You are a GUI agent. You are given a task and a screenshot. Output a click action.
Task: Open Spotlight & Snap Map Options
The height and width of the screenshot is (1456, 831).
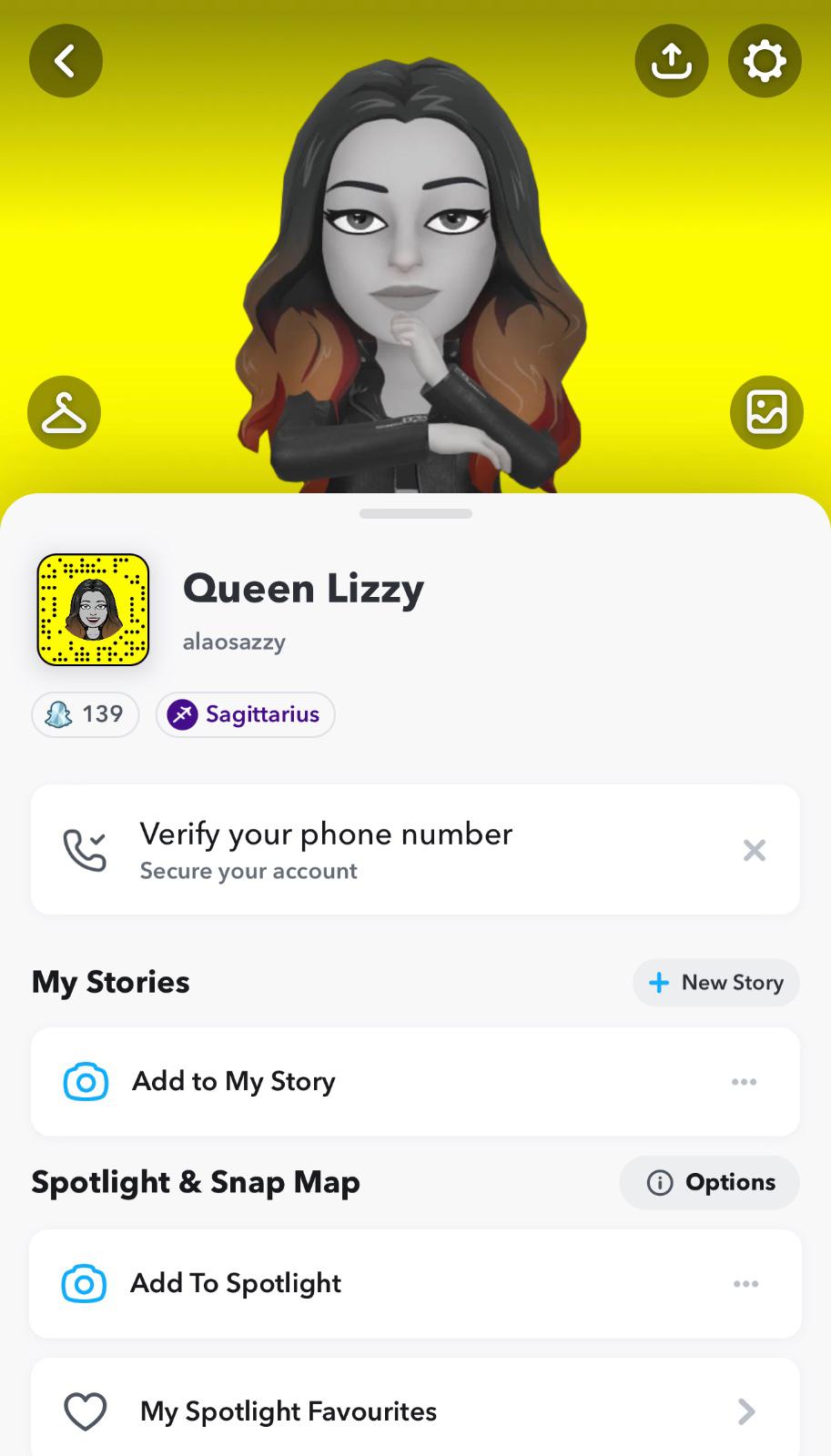[710, 1182]
